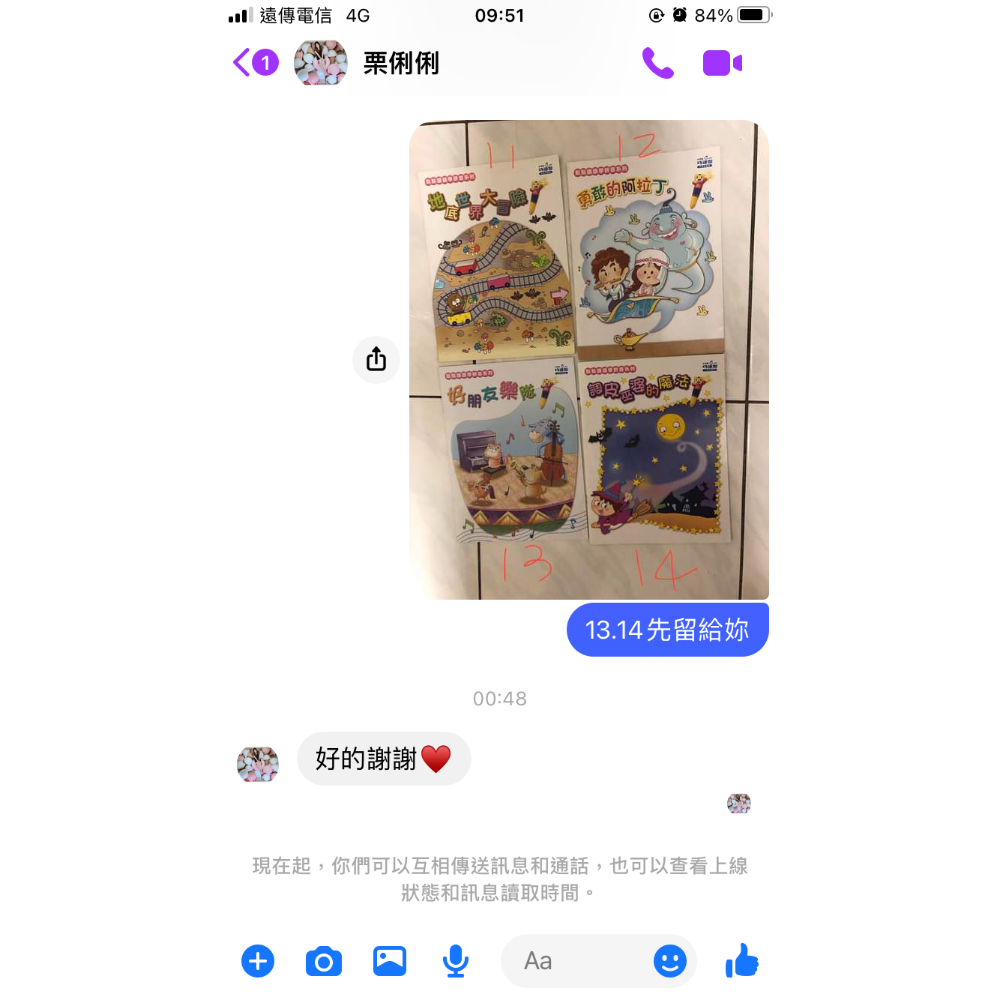Open the plus menu for more actions
1000x1000 pixels.
point(257,961)
